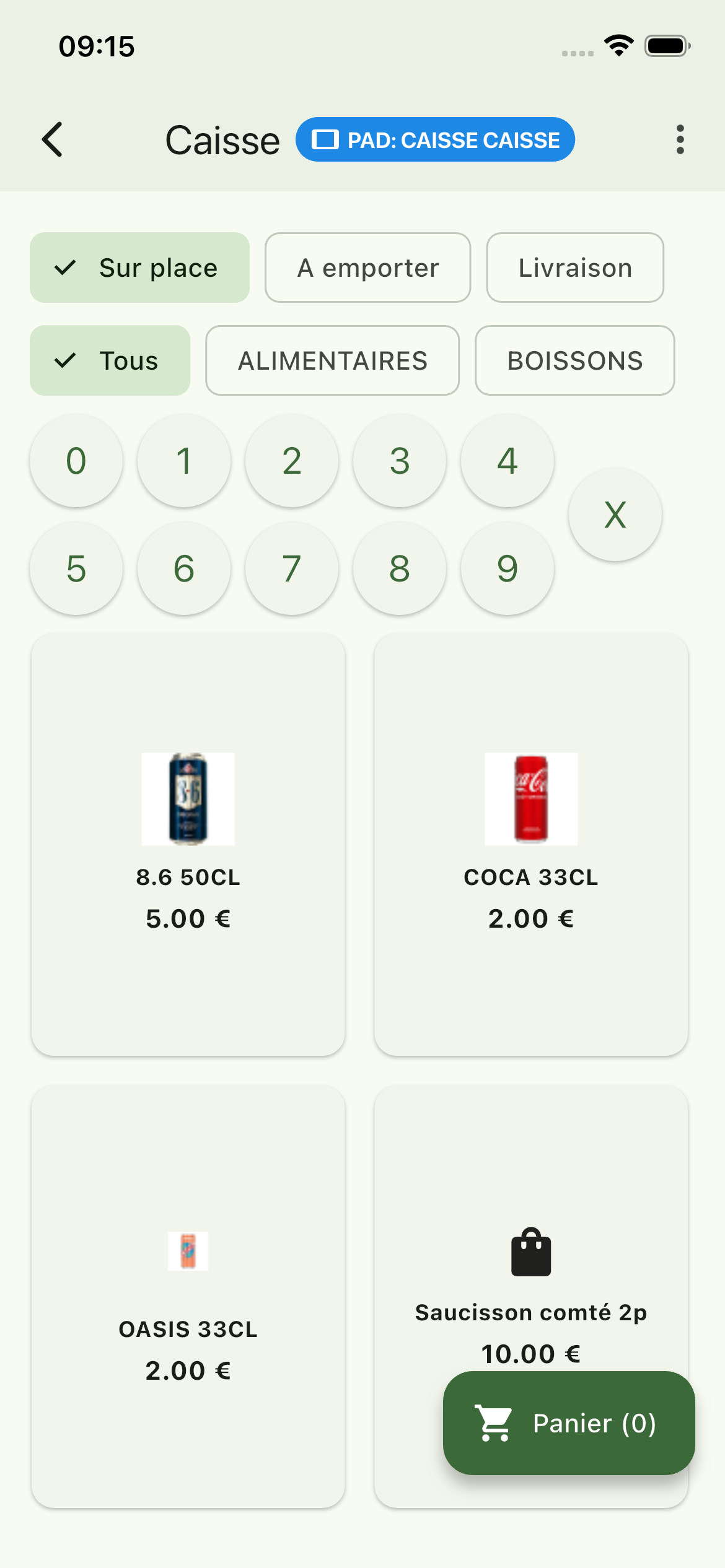Screen dimensions: 725x1568
Task: Go back from the Caisse screen
Action: (53, 139)
